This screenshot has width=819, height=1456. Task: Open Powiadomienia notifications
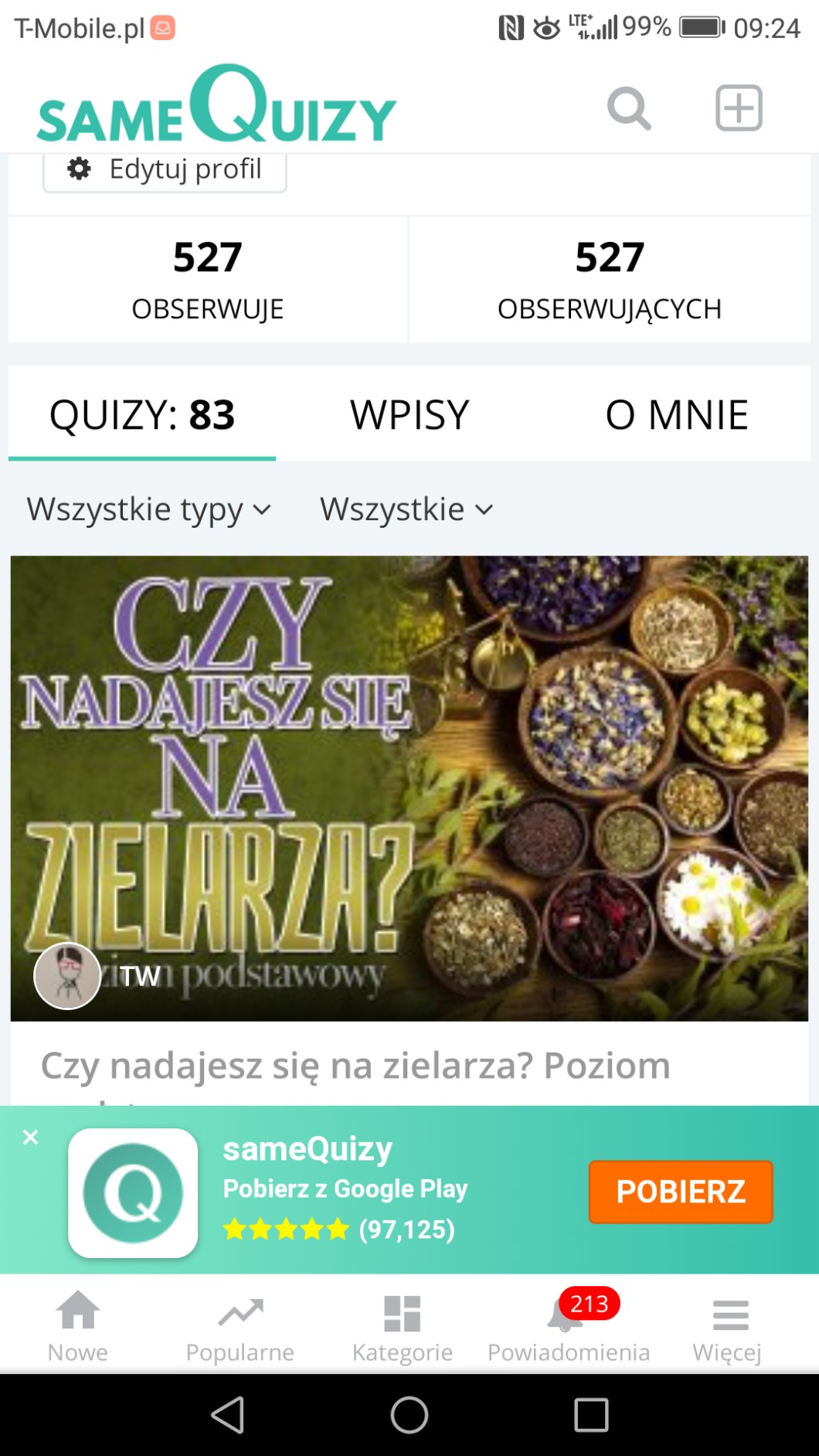569,1327
